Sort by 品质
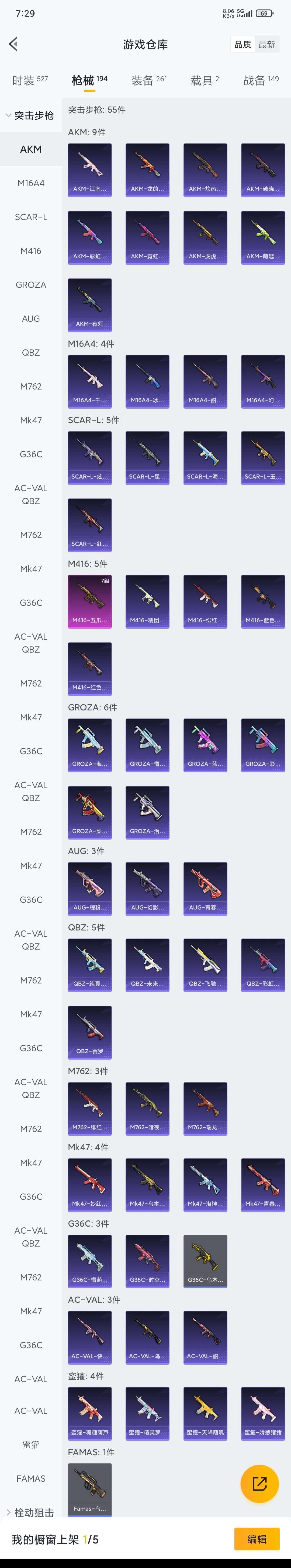The height and width of the screenshot is (1568, 291). pos(242,44)
